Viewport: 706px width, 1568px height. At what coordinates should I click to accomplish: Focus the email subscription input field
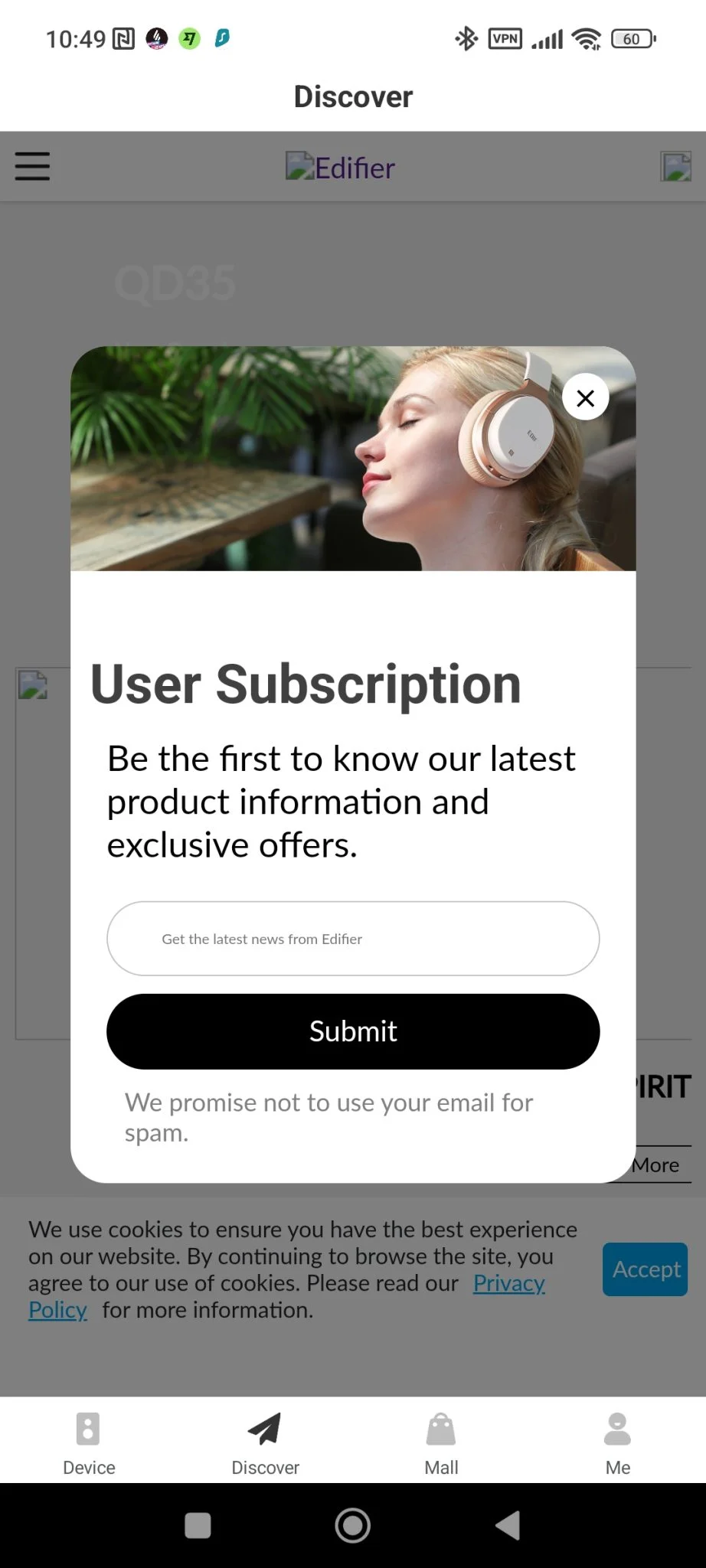coord(353,939)
